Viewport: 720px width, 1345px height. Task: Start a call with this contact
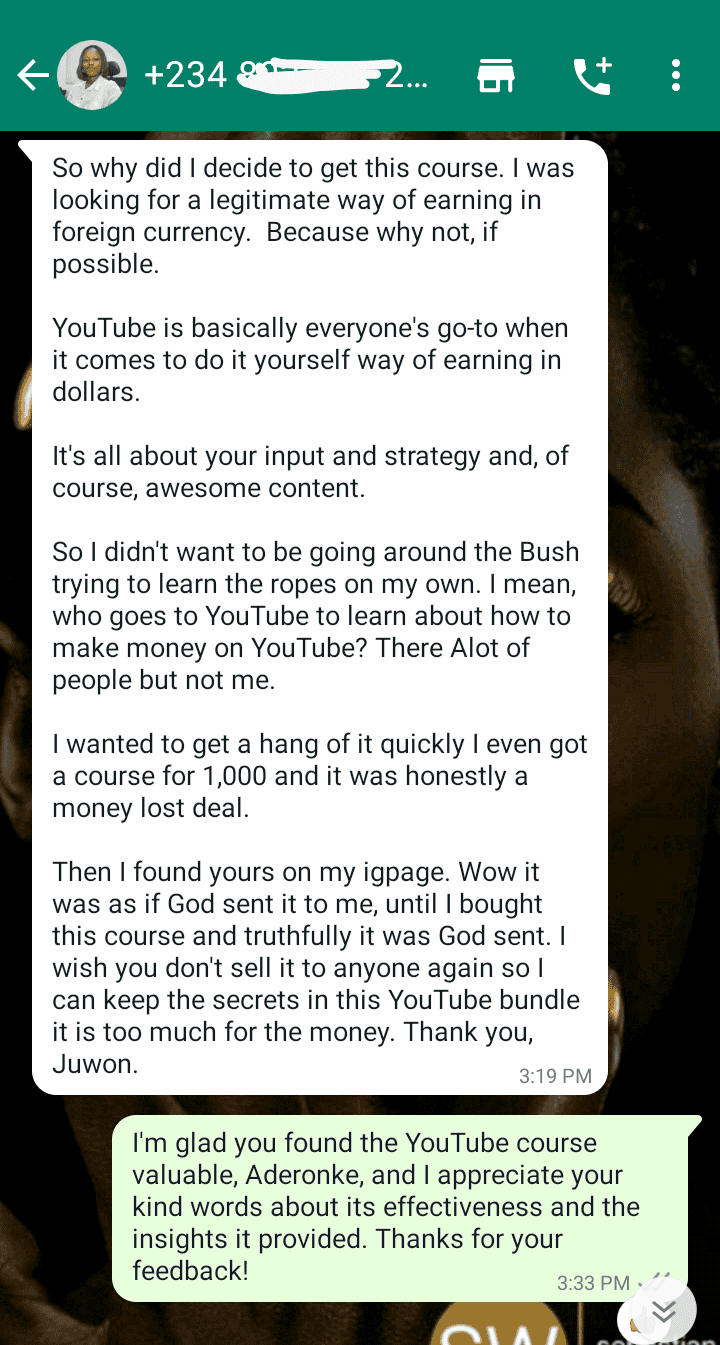pyautogui.click(x=592, y=76)
